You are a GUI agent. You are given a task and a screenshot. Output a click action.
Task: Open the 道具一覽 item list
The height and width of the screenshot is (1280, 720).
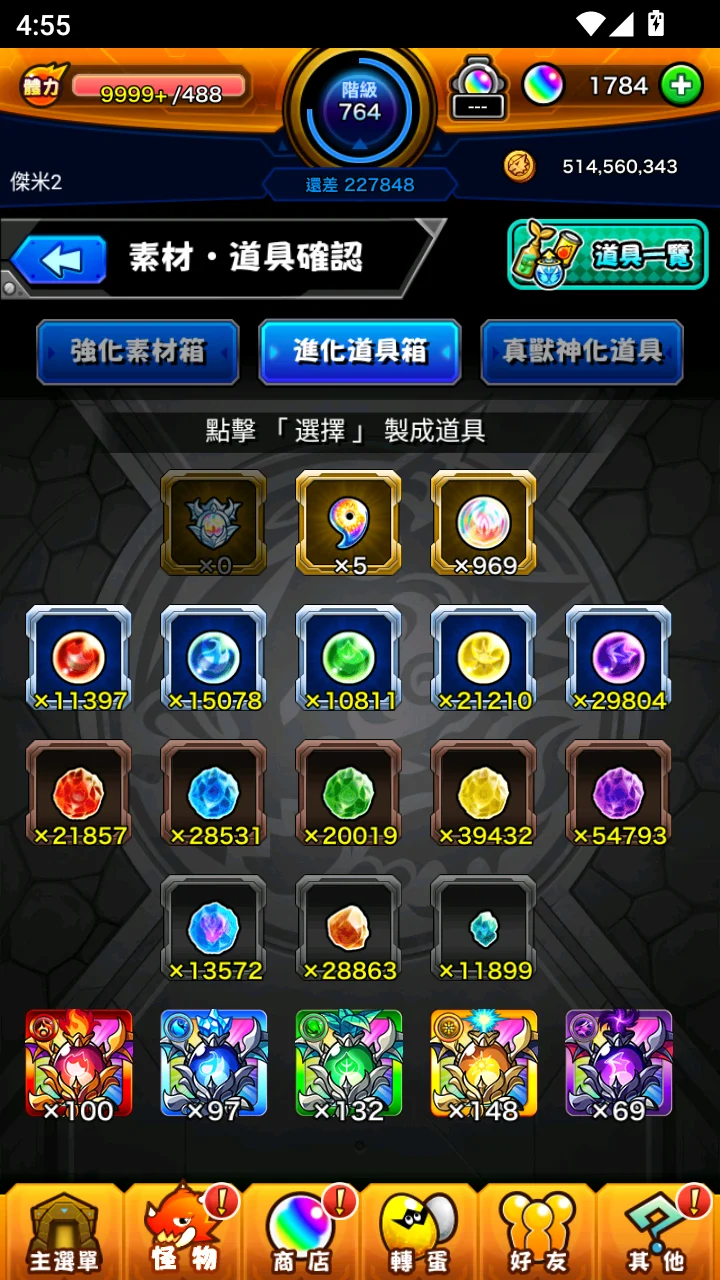(608, 256)
